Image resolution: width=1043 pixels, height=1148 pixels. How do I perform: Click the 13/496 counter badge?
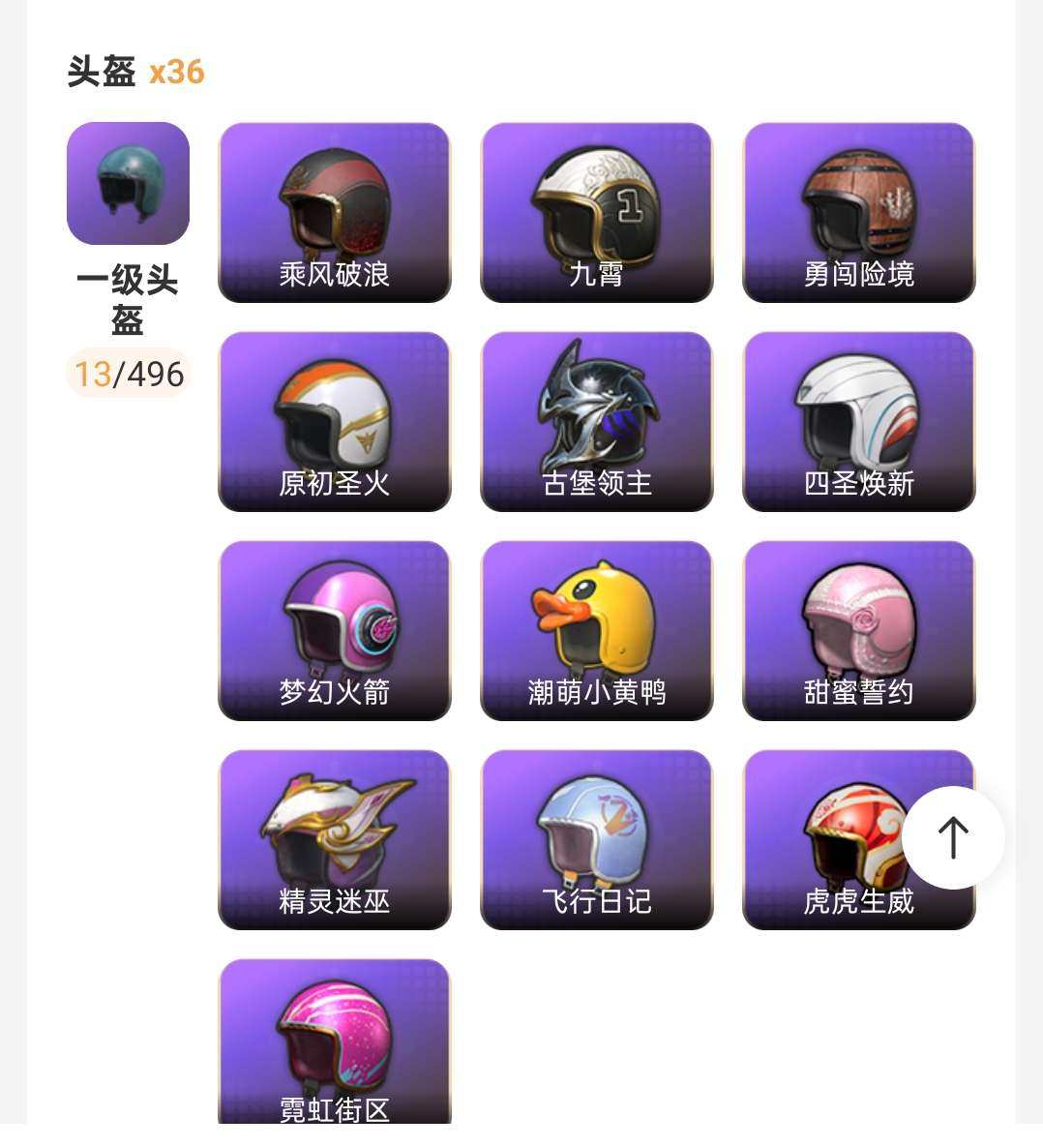(x=127, y=374)
